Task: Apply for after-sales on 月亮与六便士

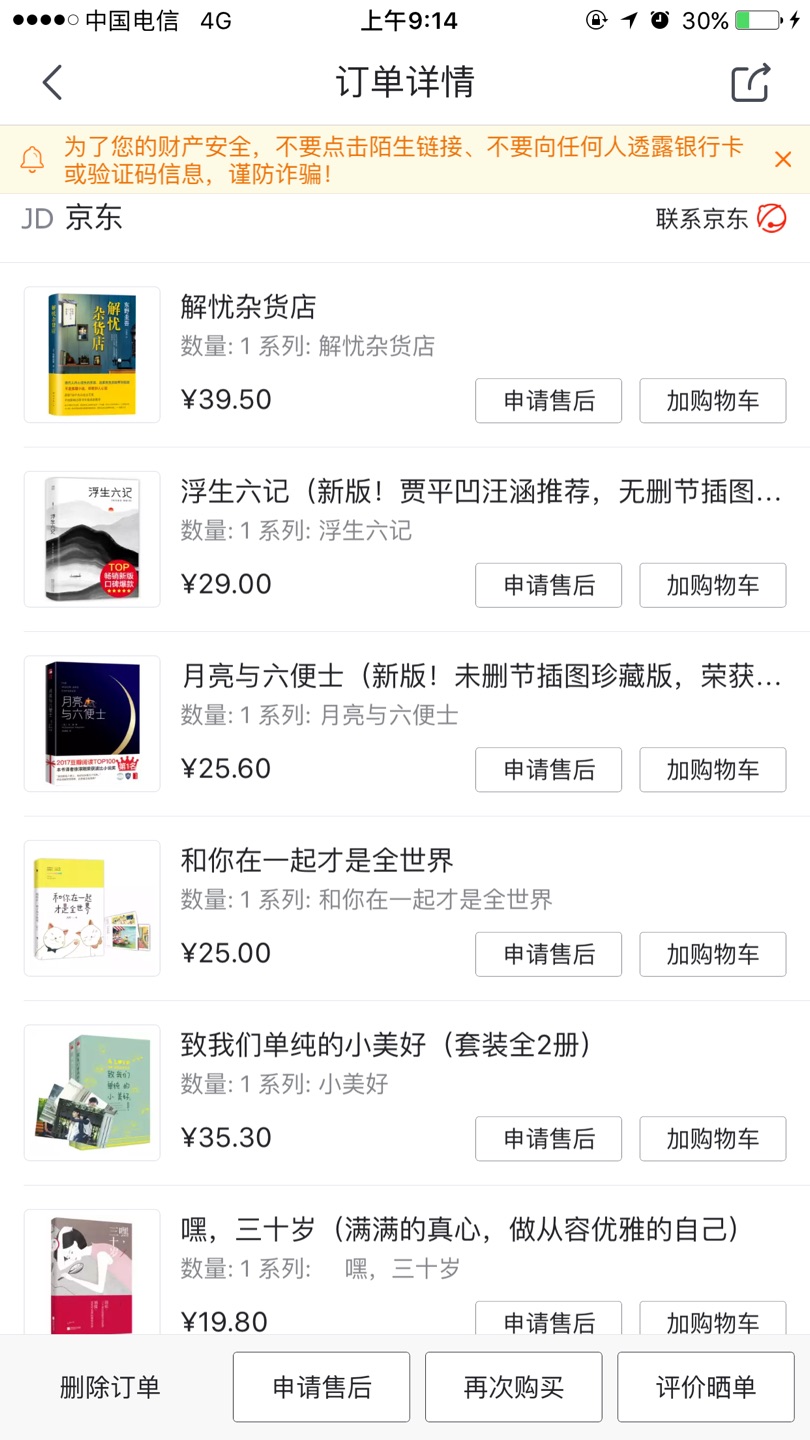Action: click(x=548, y=770)
